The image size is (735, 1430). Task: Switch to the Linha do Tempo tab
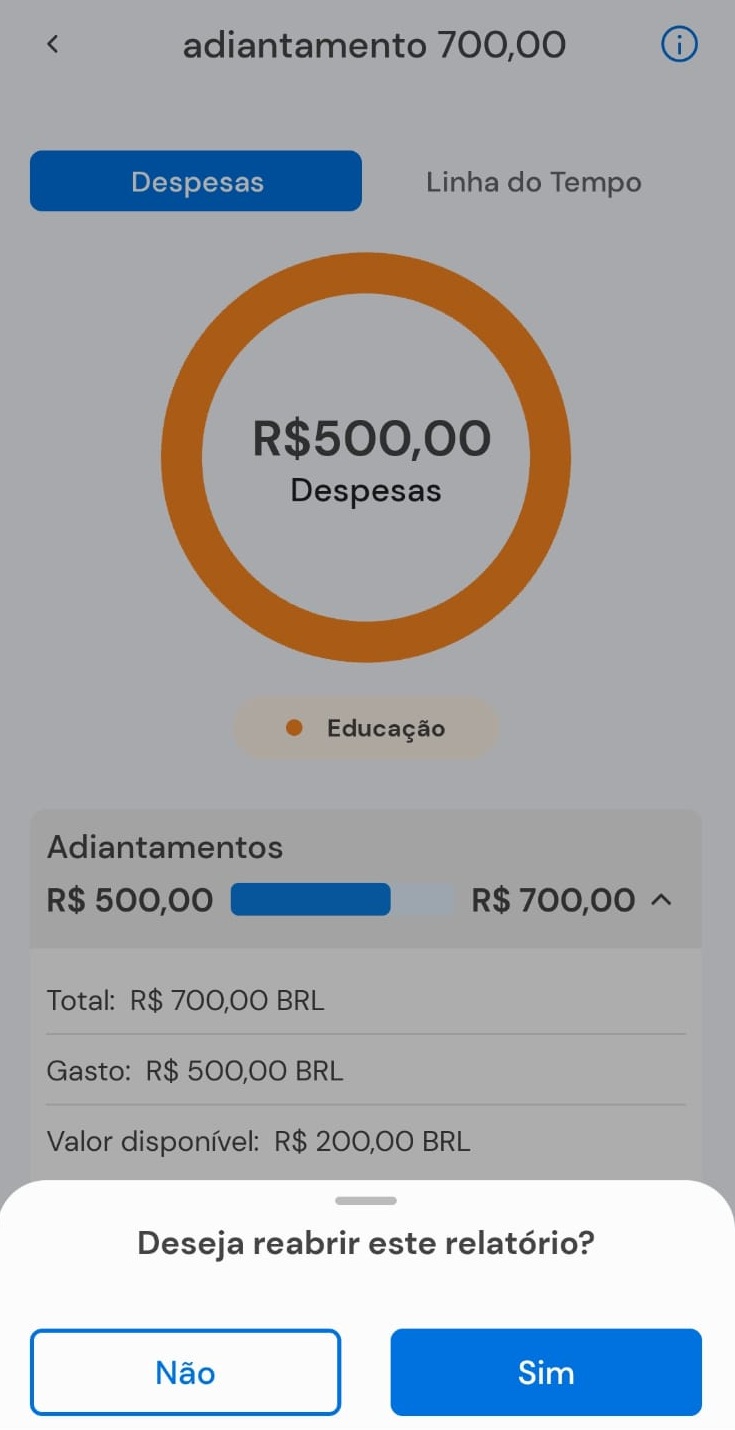tap(533, 182)
